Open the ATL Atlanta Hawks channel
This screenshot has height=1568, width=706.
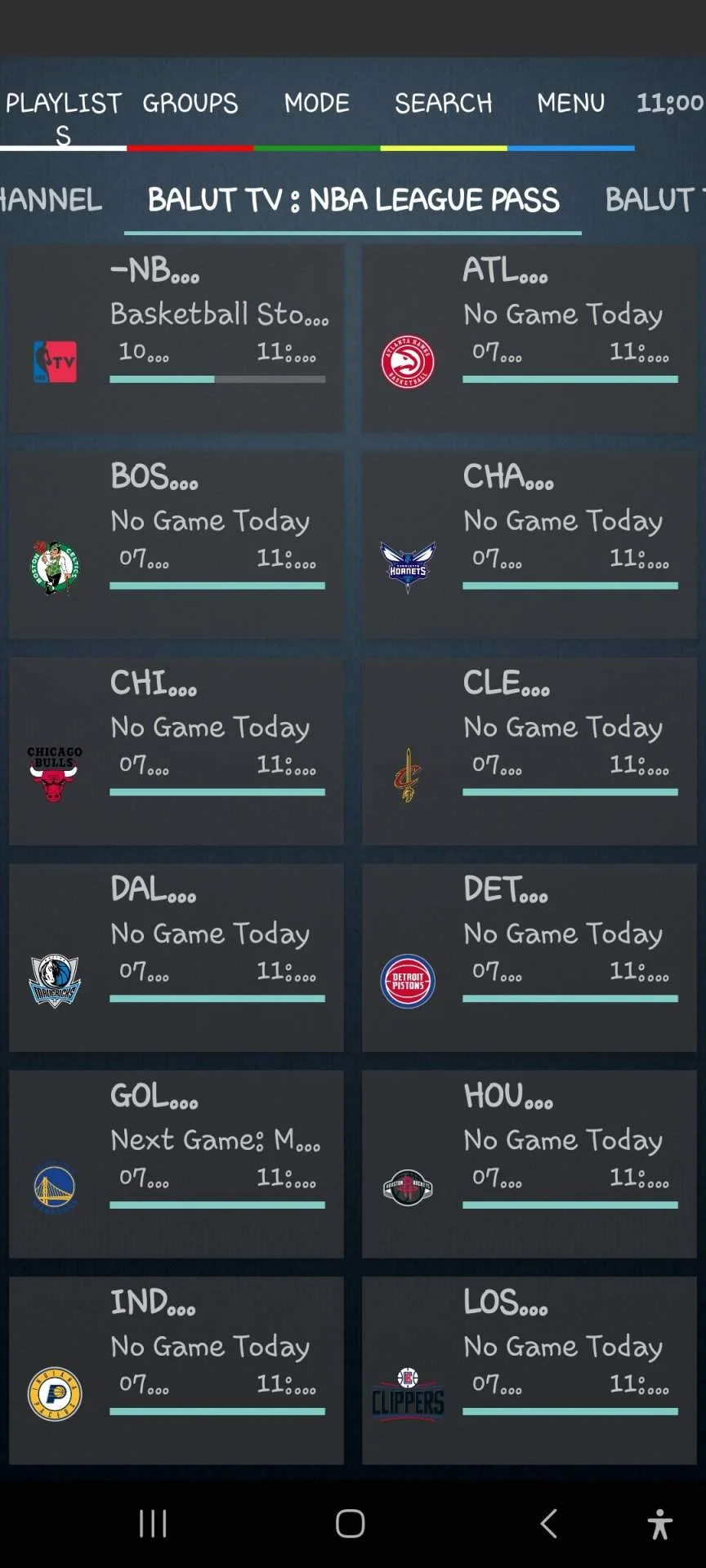pyautogui.click(x=529, y=339)
